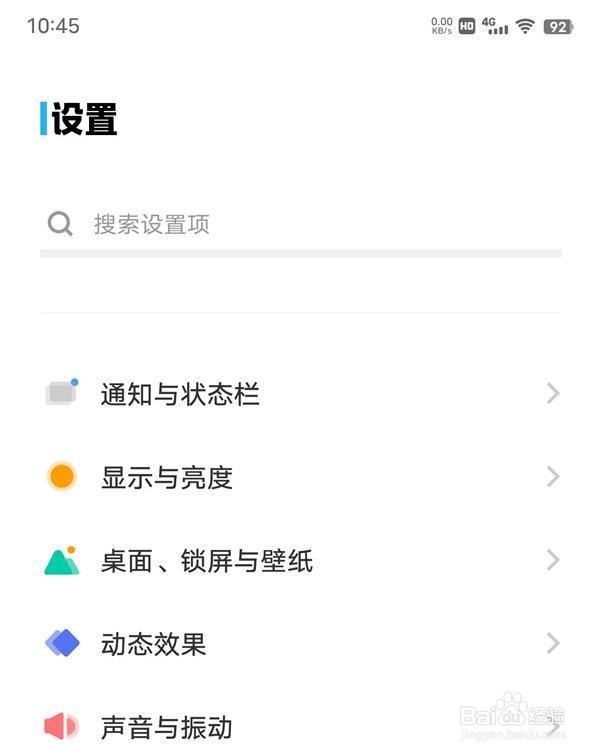
Task: Select the 动态效果 row
Action: tap(300, 643)
